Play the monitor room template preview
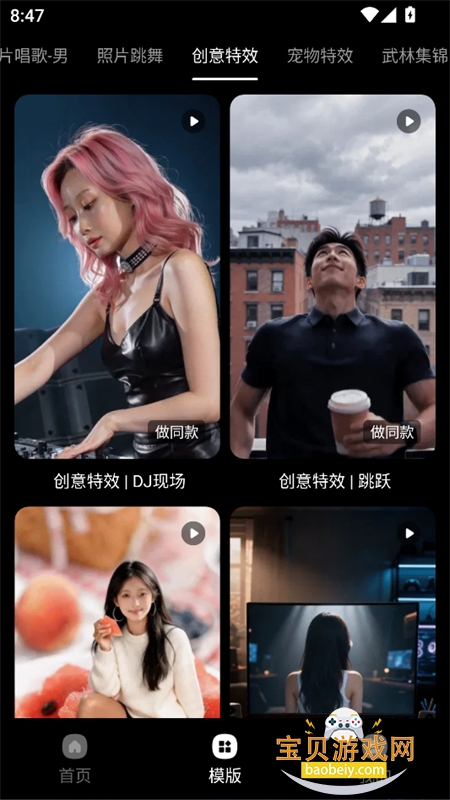The image size is (450, 800). click(409, 533)
